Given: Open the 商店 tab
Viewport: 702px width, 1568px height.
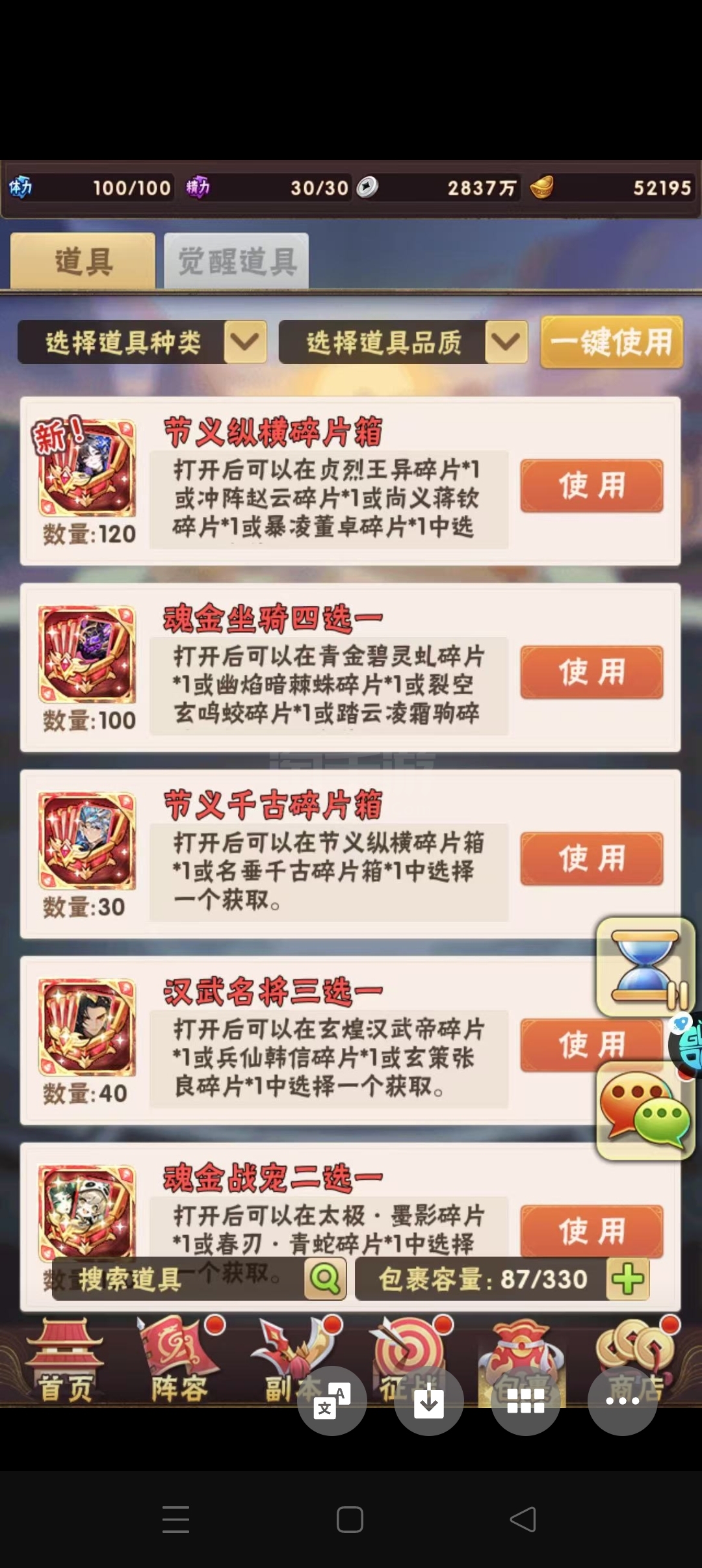Looking at the screenshot, I should coord(636,1360).
